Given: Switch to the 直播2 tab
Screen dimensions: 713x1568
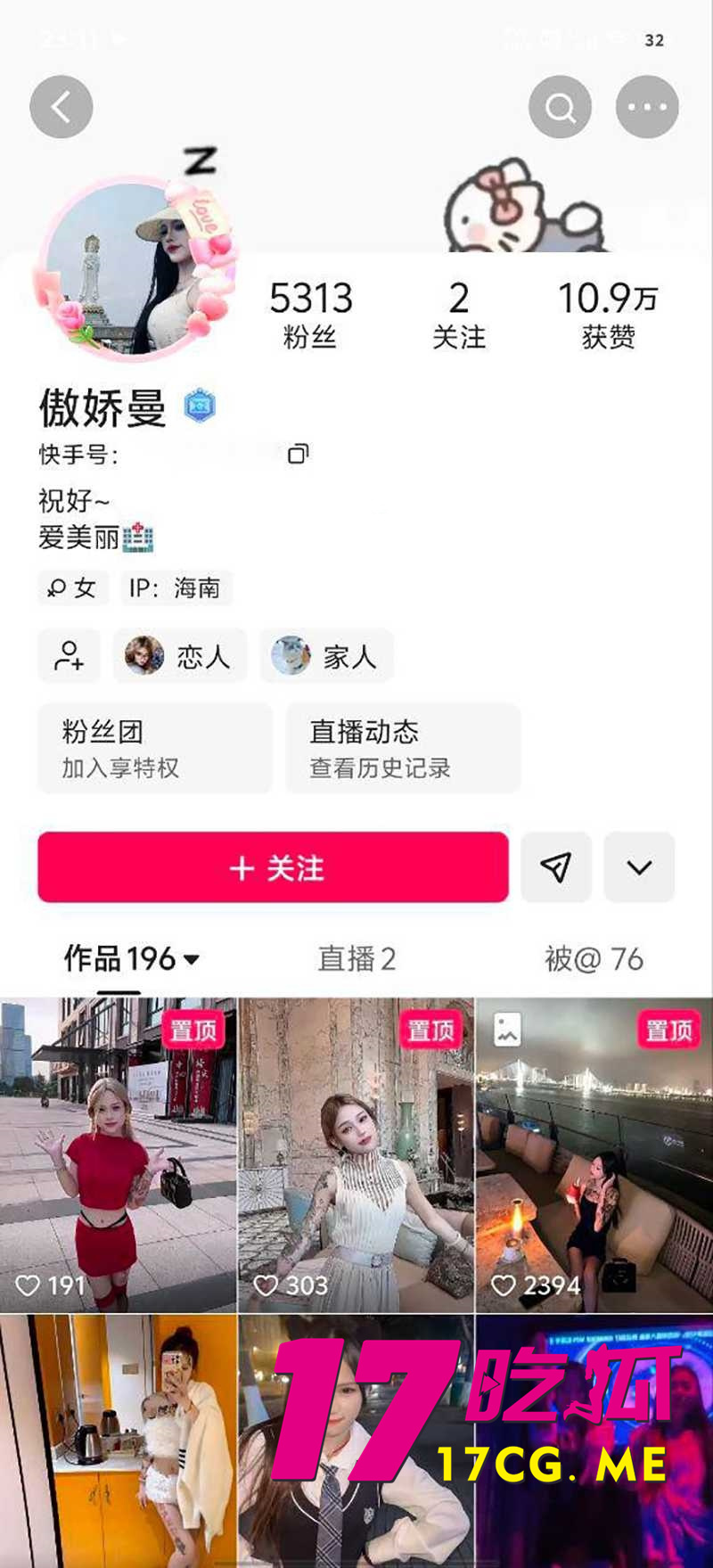Looking at the screenshot, I should (356, 958).
